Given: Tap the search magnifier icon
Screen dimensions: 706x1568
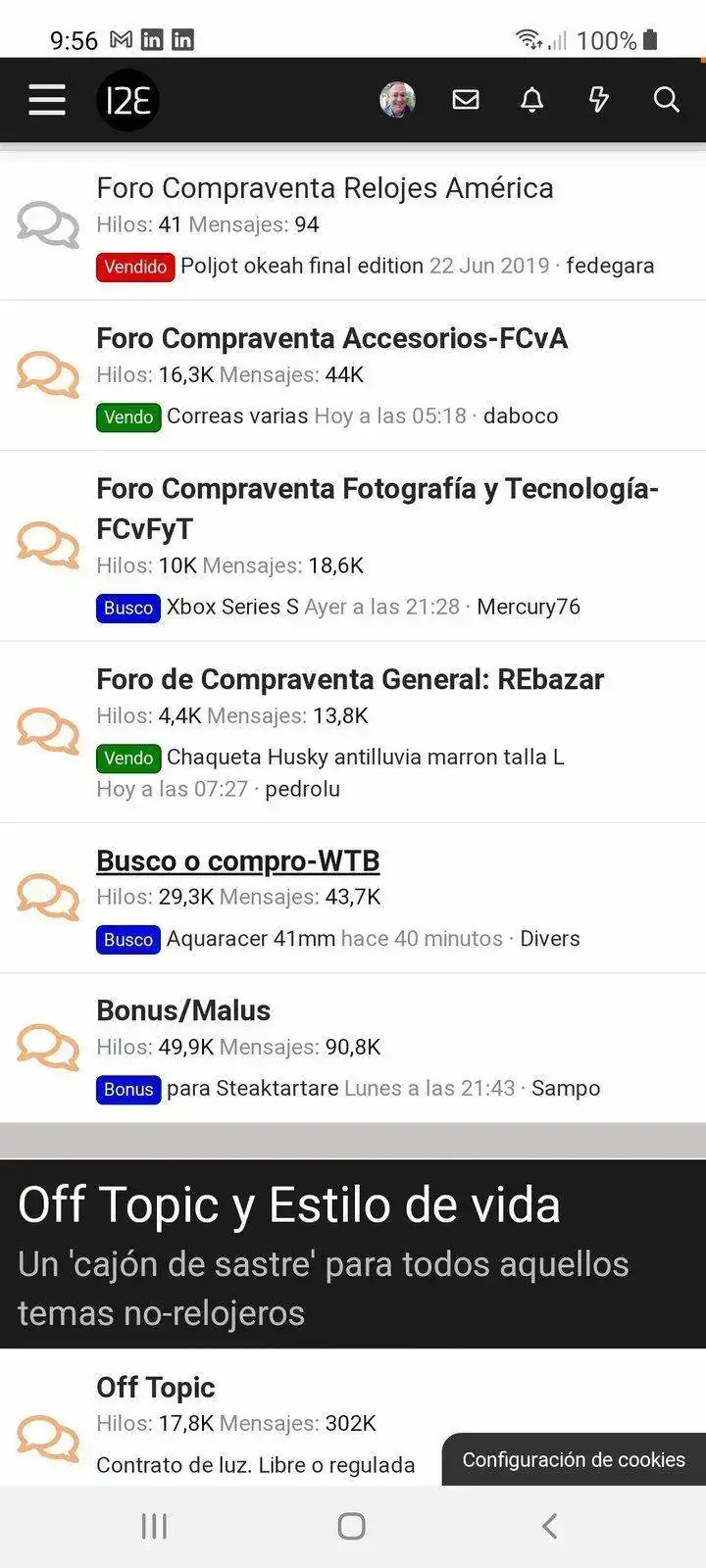Looking at the screenshot, I should pos(666,100).
